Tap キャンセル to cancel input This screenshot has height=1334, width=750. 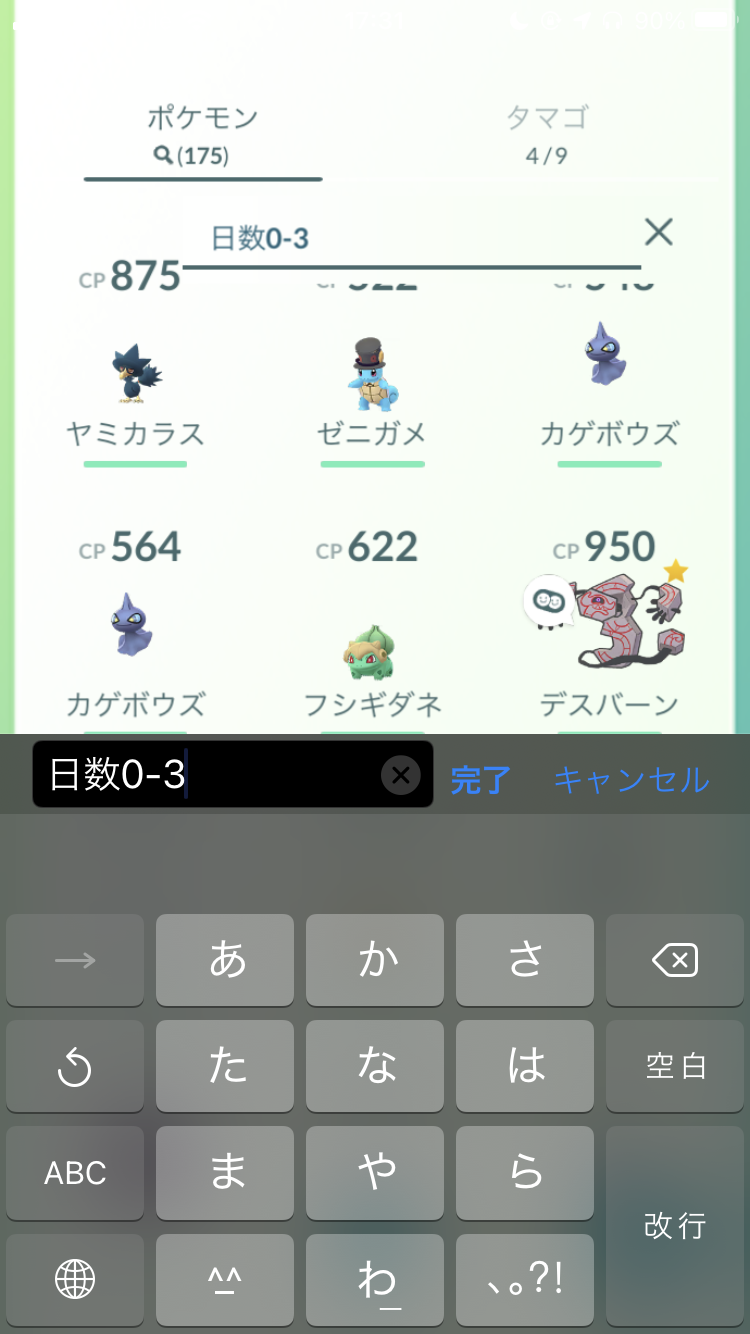tap(632, 780)
